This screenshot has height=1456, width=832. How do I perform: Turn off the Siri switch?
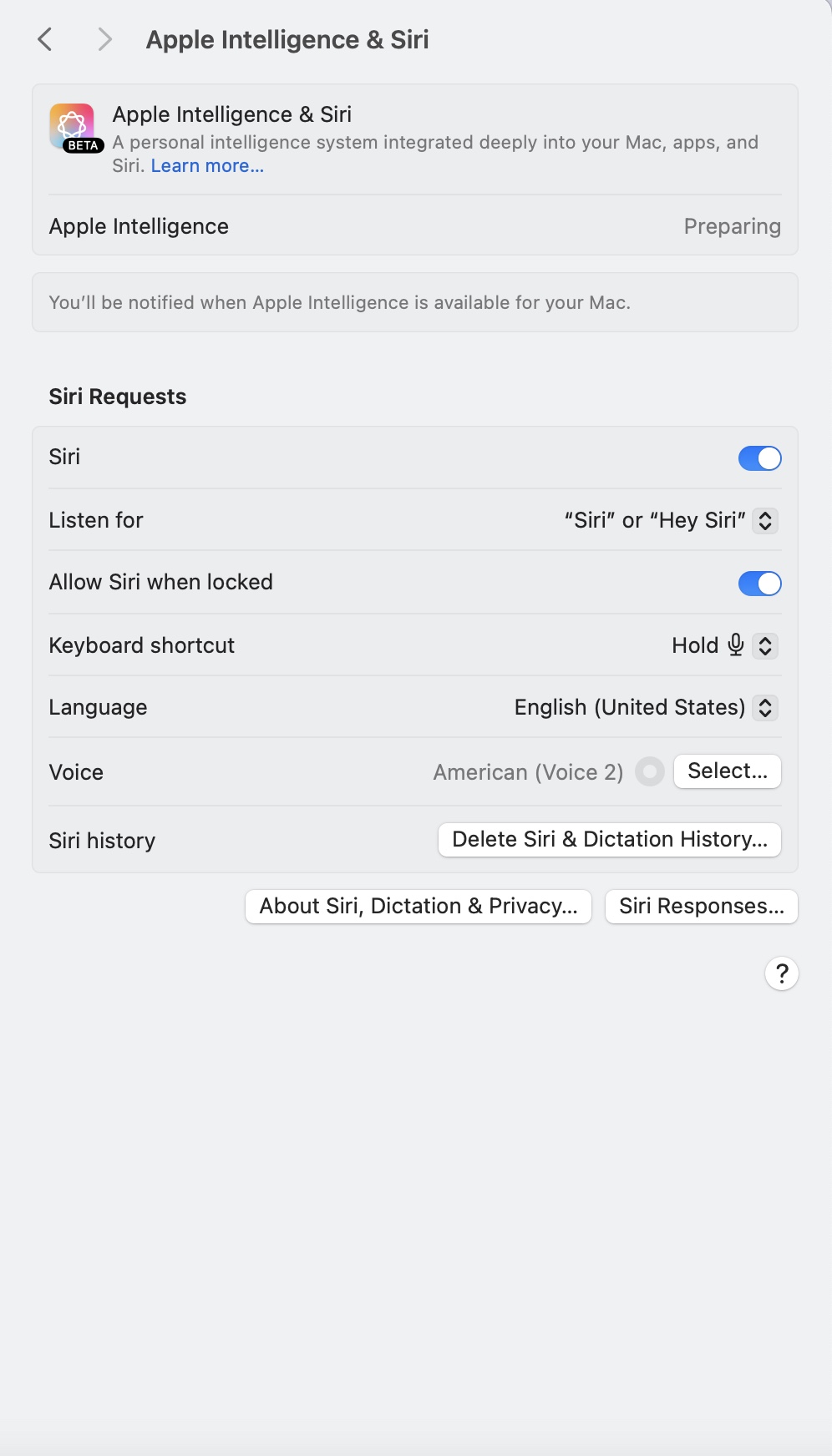click(759, 458)
